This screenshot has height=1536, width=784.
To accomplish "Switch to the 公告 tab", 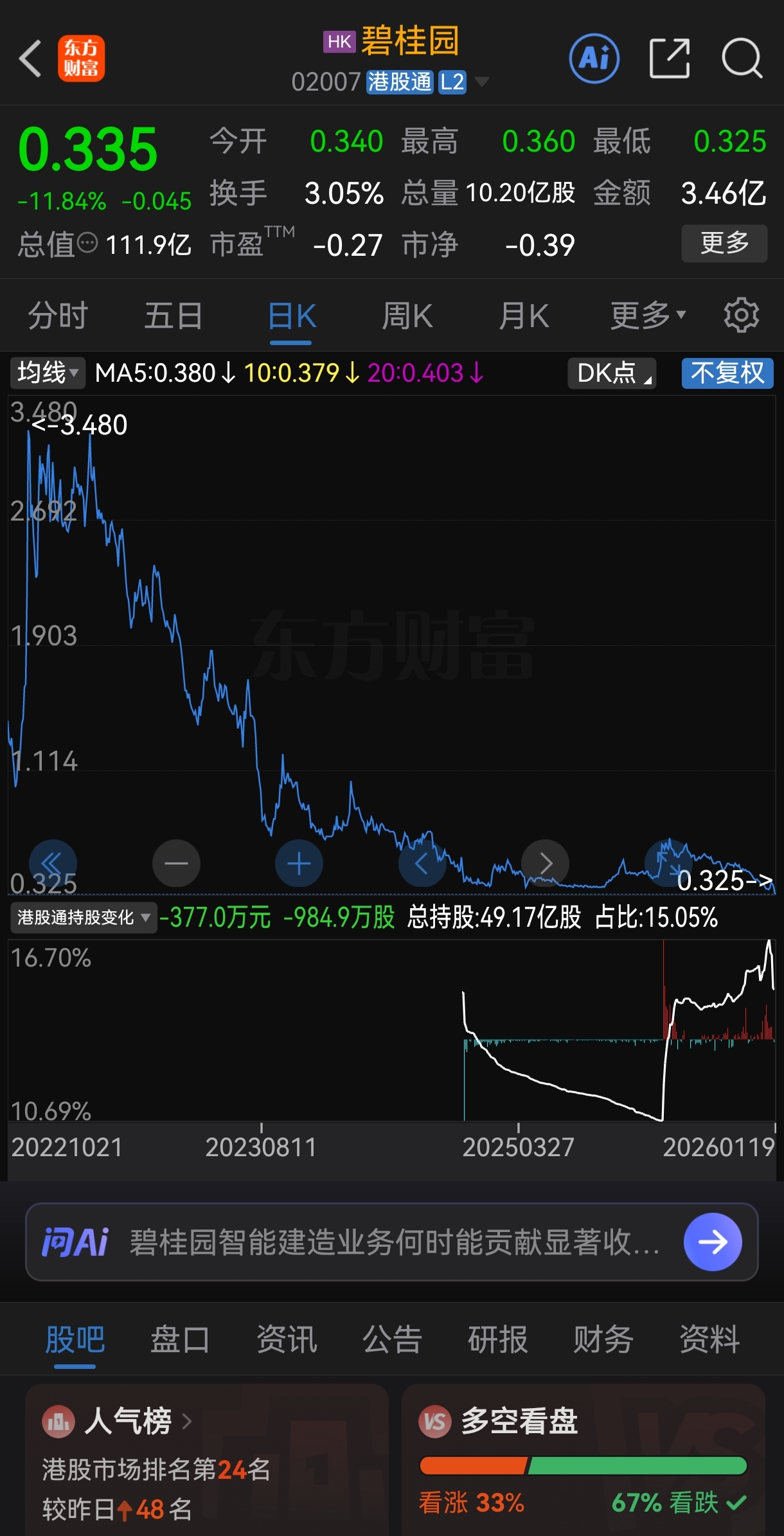I will [x=392, y=1340].
